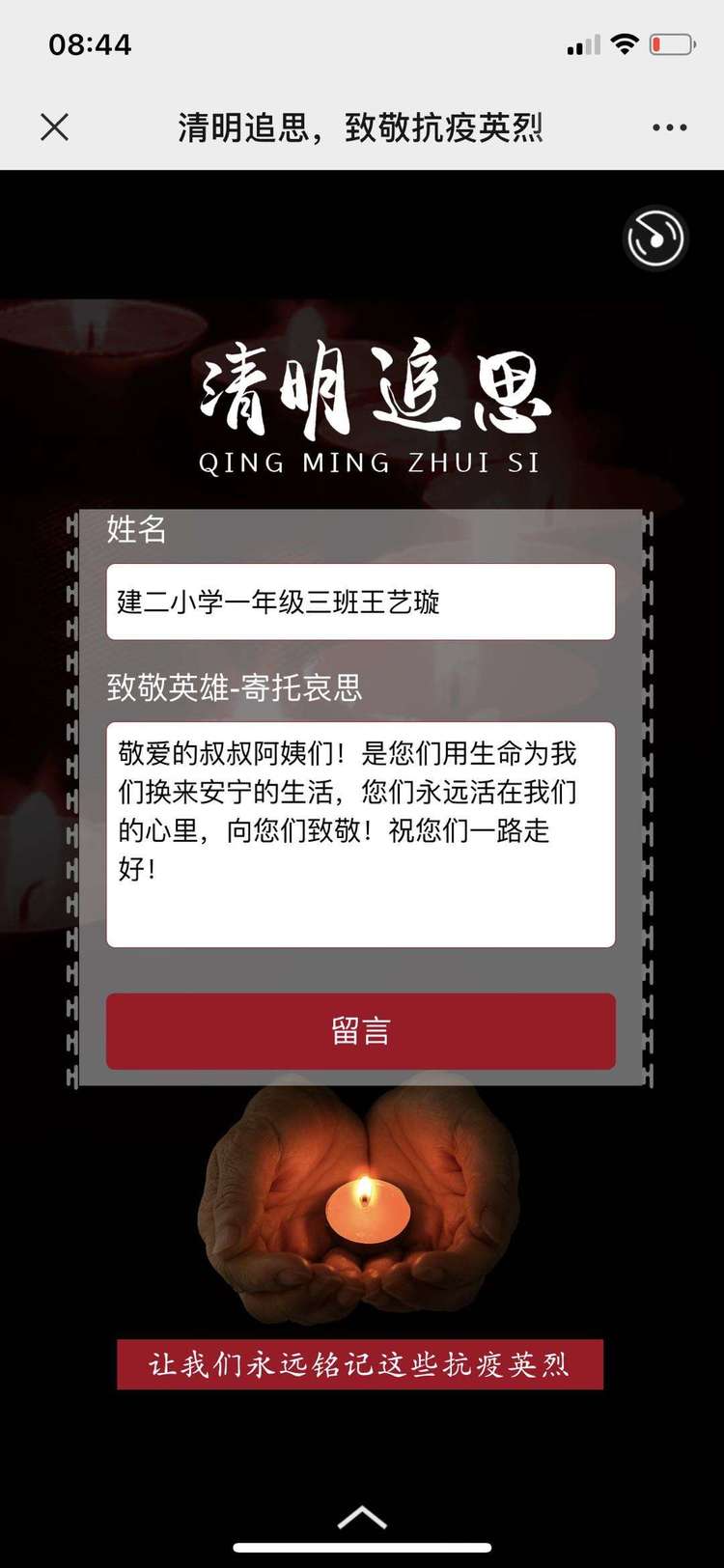Open the three-dot overflow menu
This screenshot has width=724, height=1568.
click(x=669, y=127)
